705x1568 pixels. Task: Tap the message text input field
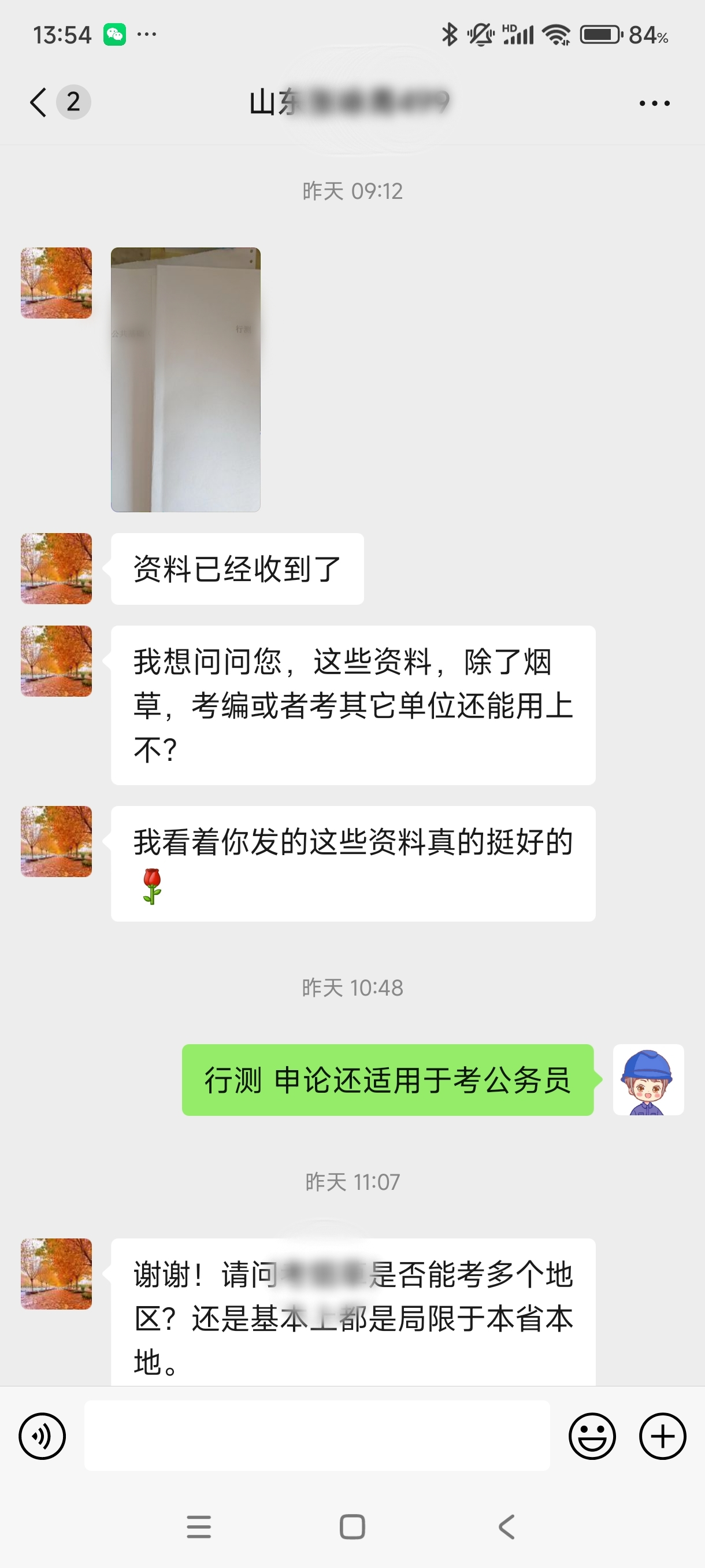click(x=316, y=1434)
